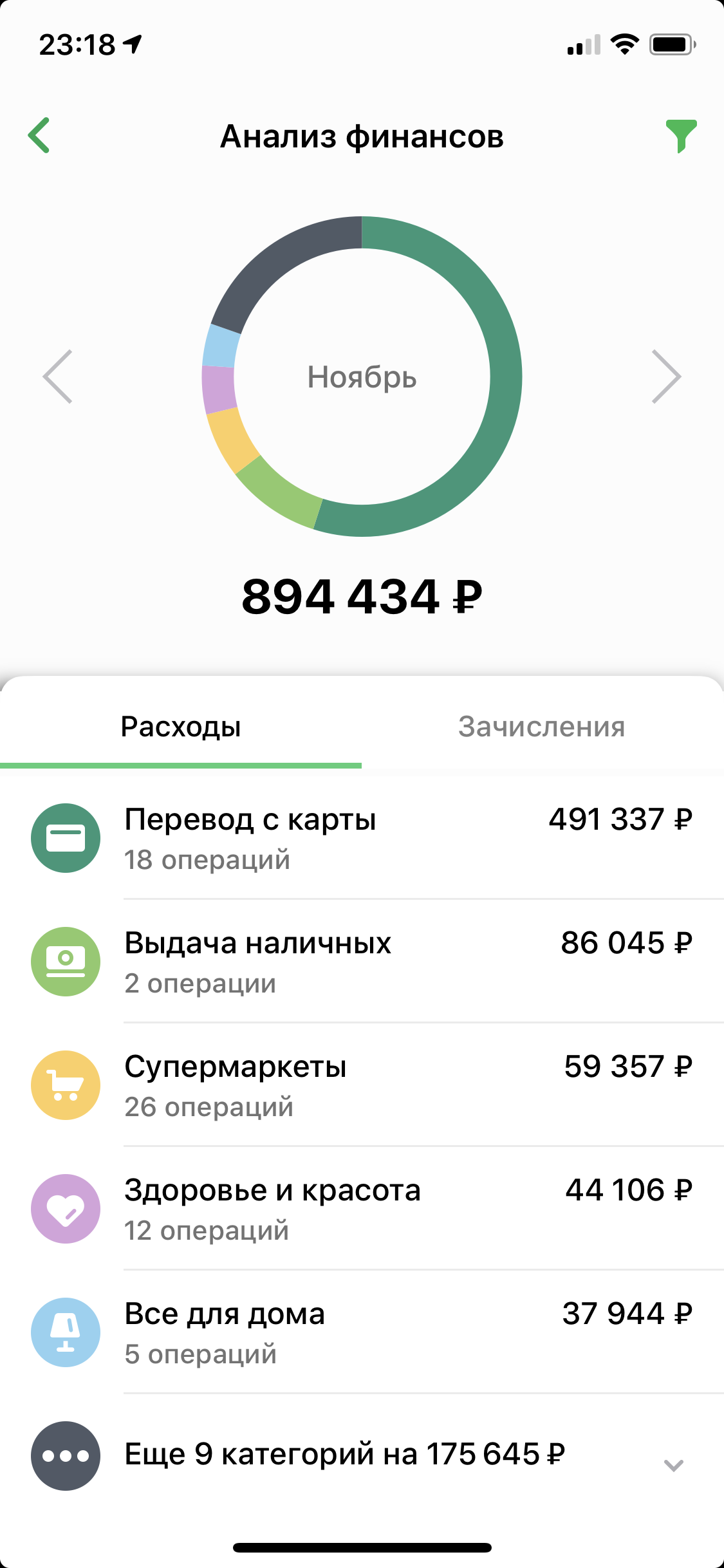Open the filter icon

pos(681,136)
